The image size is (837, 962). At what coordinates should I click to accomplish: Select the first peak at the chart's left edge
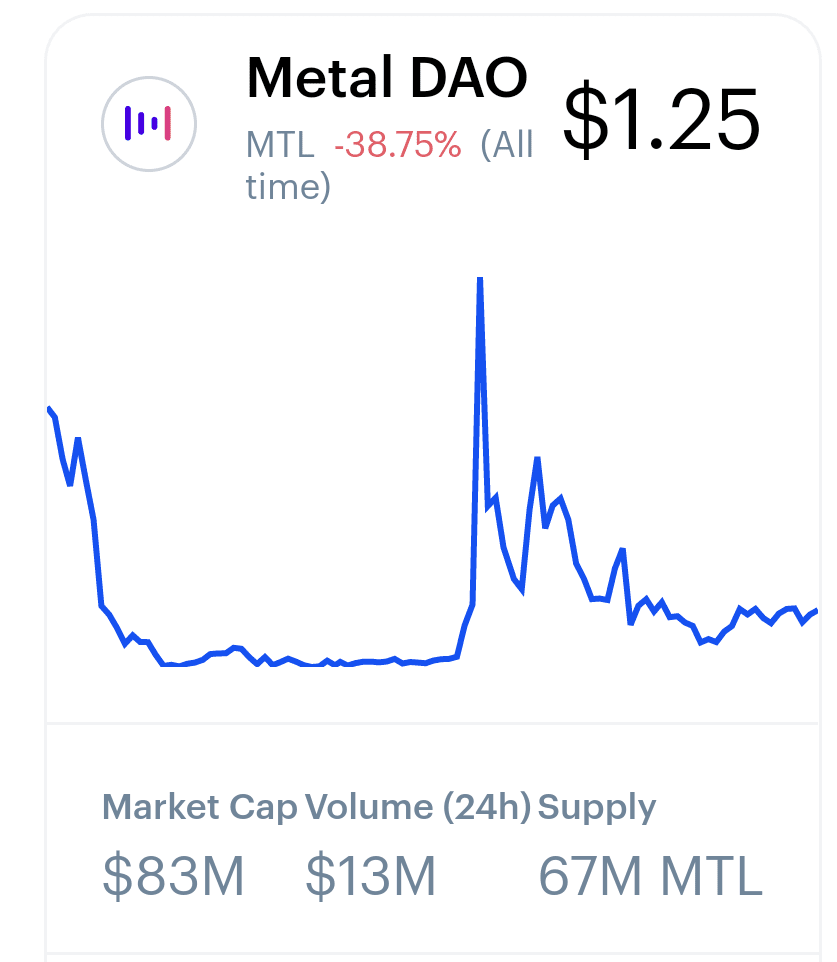50,408
